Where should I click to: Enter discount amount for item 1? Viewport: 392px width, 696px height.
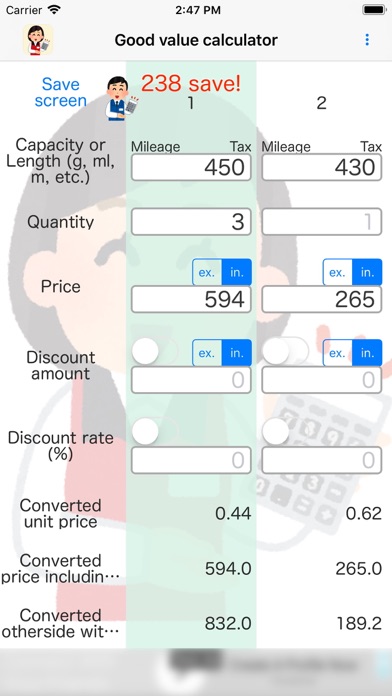(191, 380)
